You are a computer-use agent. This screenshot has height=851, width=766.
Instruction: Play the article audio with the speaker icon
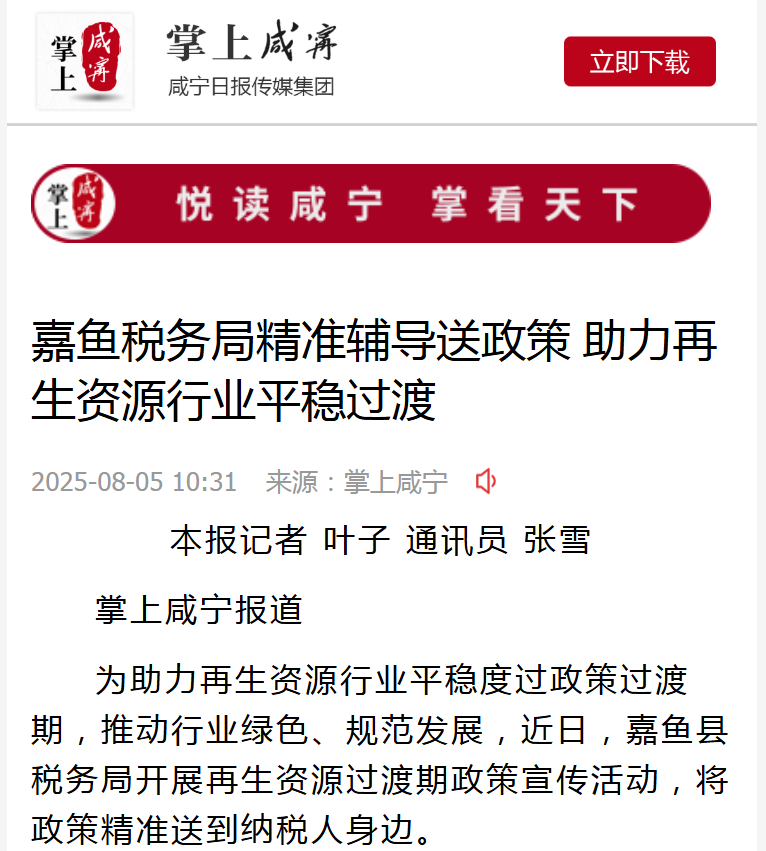tap(486, 482)
